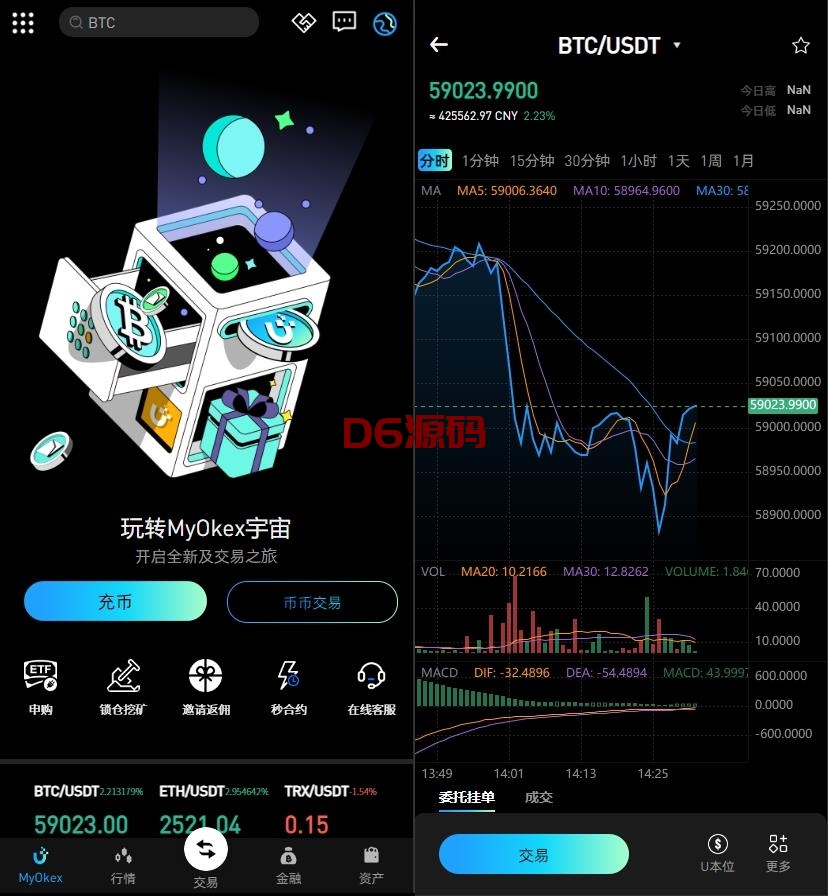The height and width of the screenshot is (896, 828).
Task: Open the BTC search box
Action: pos(160,22)
